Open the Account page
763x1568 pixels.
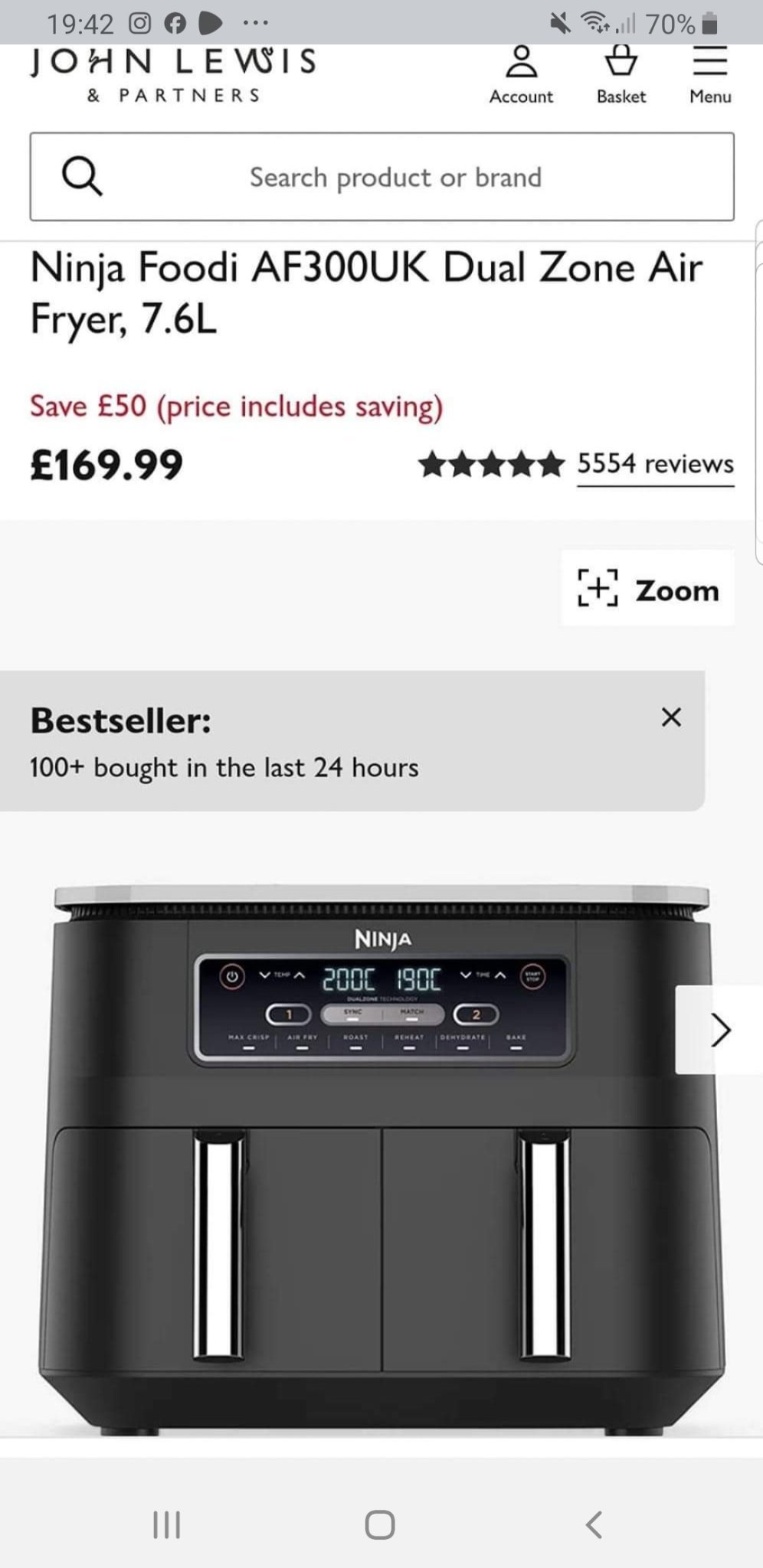[x=521, y=75]
